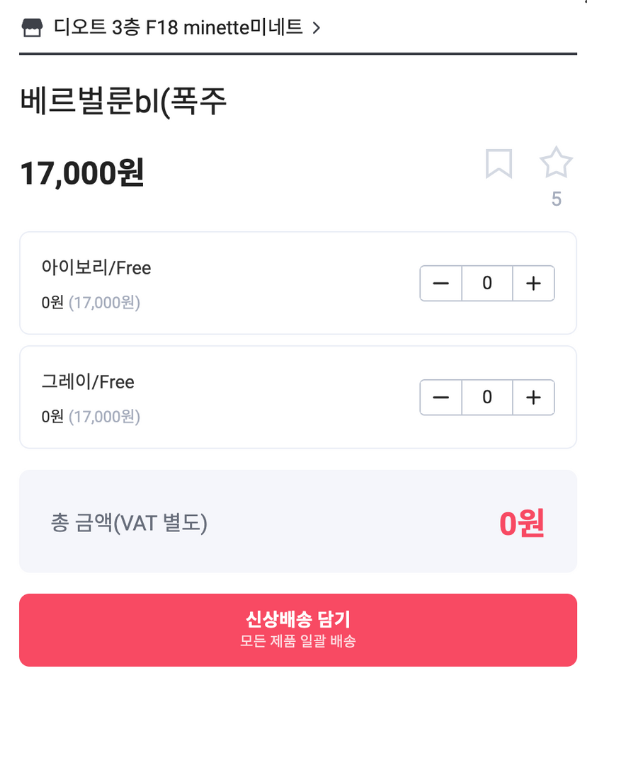This screenshot has width=622, height=774.
Task: Tap the 그레이/Free quantity field
Action: tap(487, 398)
